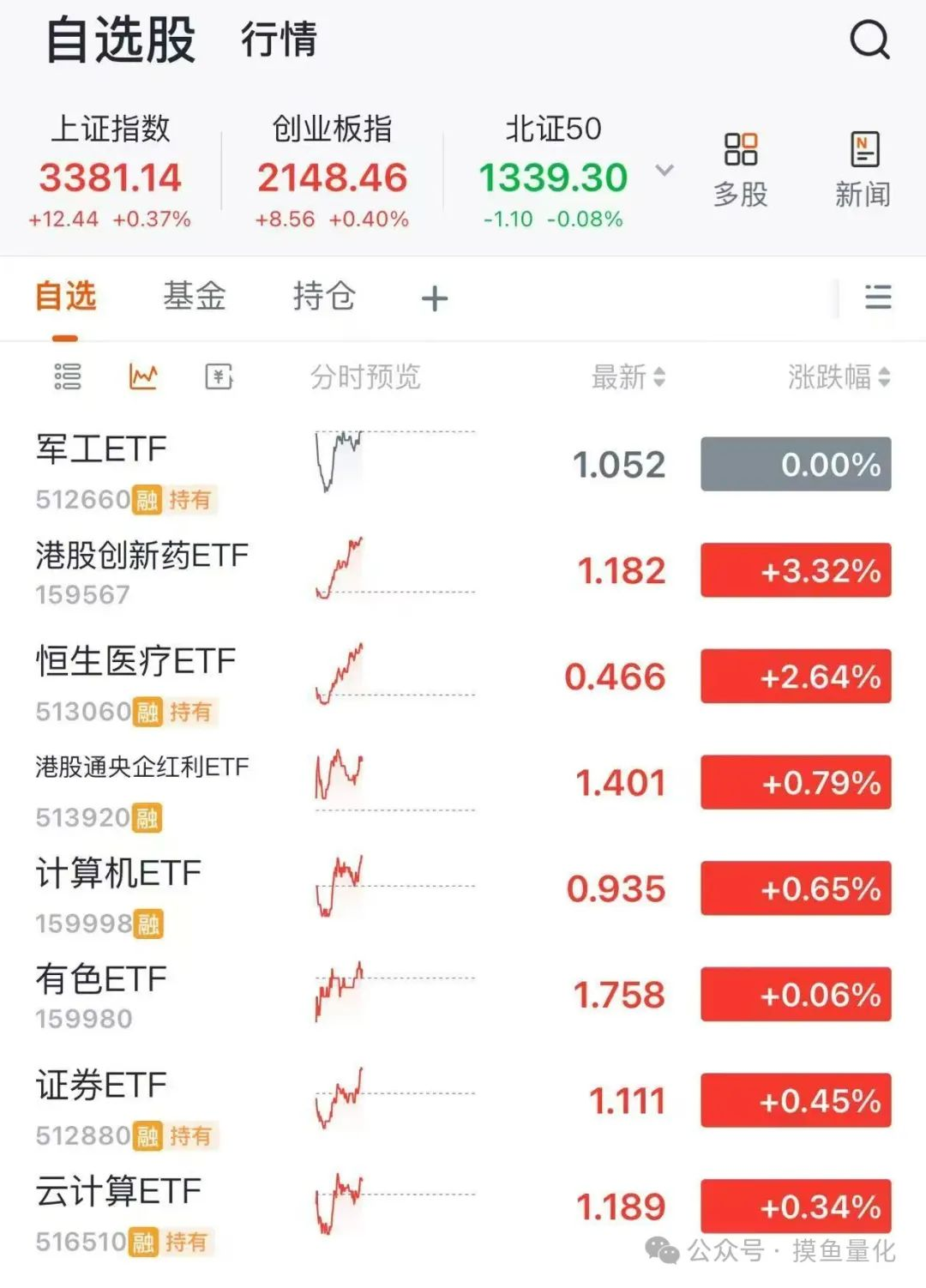Image resolution: width=926 pixels, height=1288 pixels.
Task: Select the yen-marked view mode icon
Action: (219, 376)
